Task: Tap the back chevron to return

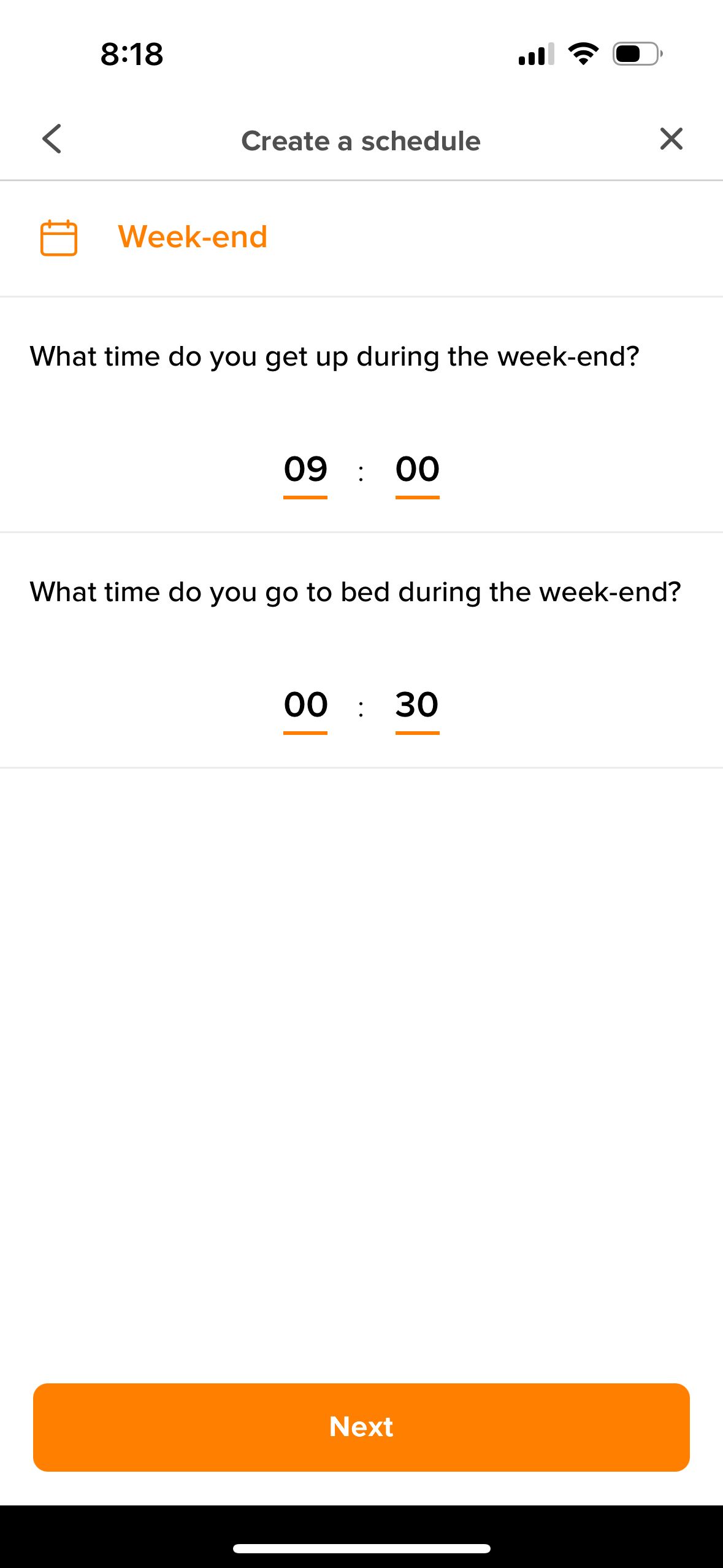Action: click(52, 139)
